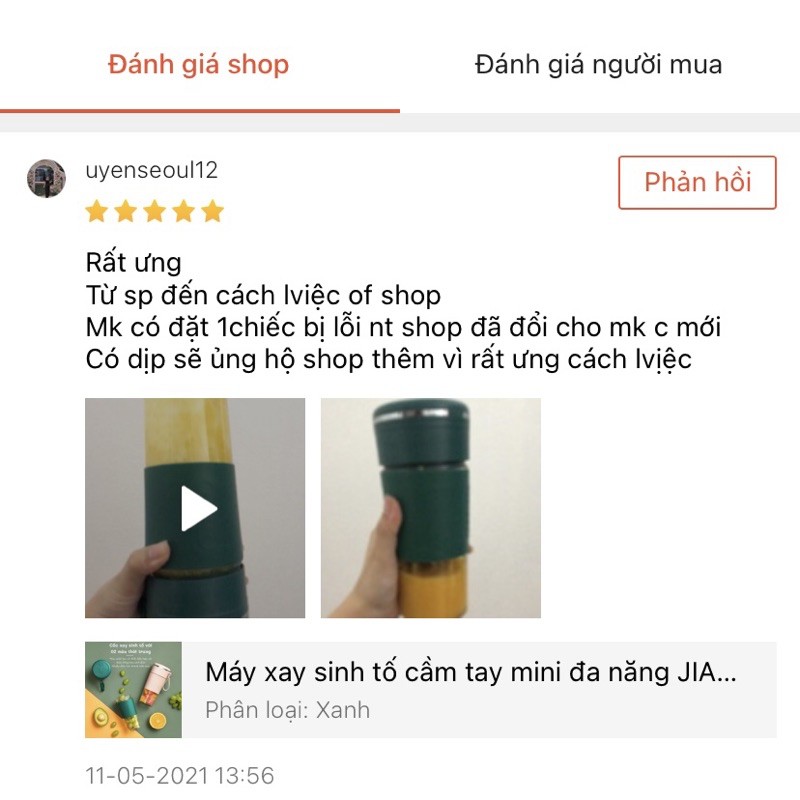The width and height of the screenshot is (800, 800).
Task: Open the review photo of the blender
Action: [x=430, y=508]
